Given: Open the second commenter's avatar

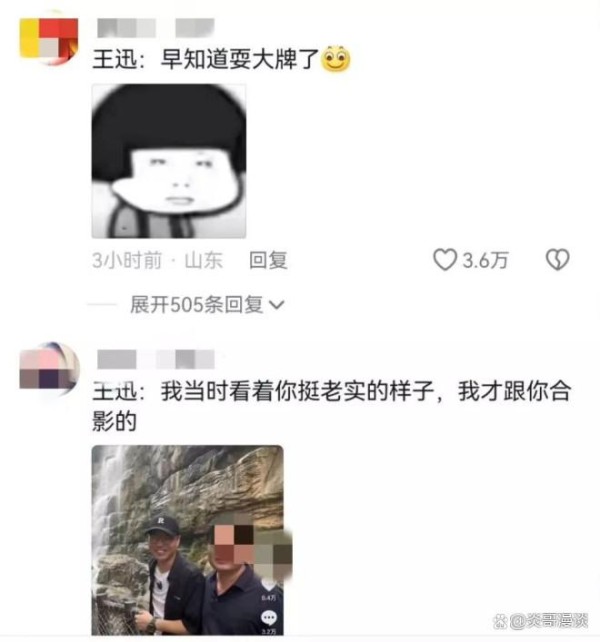Looking at the screenshot, I should [49, 368].
